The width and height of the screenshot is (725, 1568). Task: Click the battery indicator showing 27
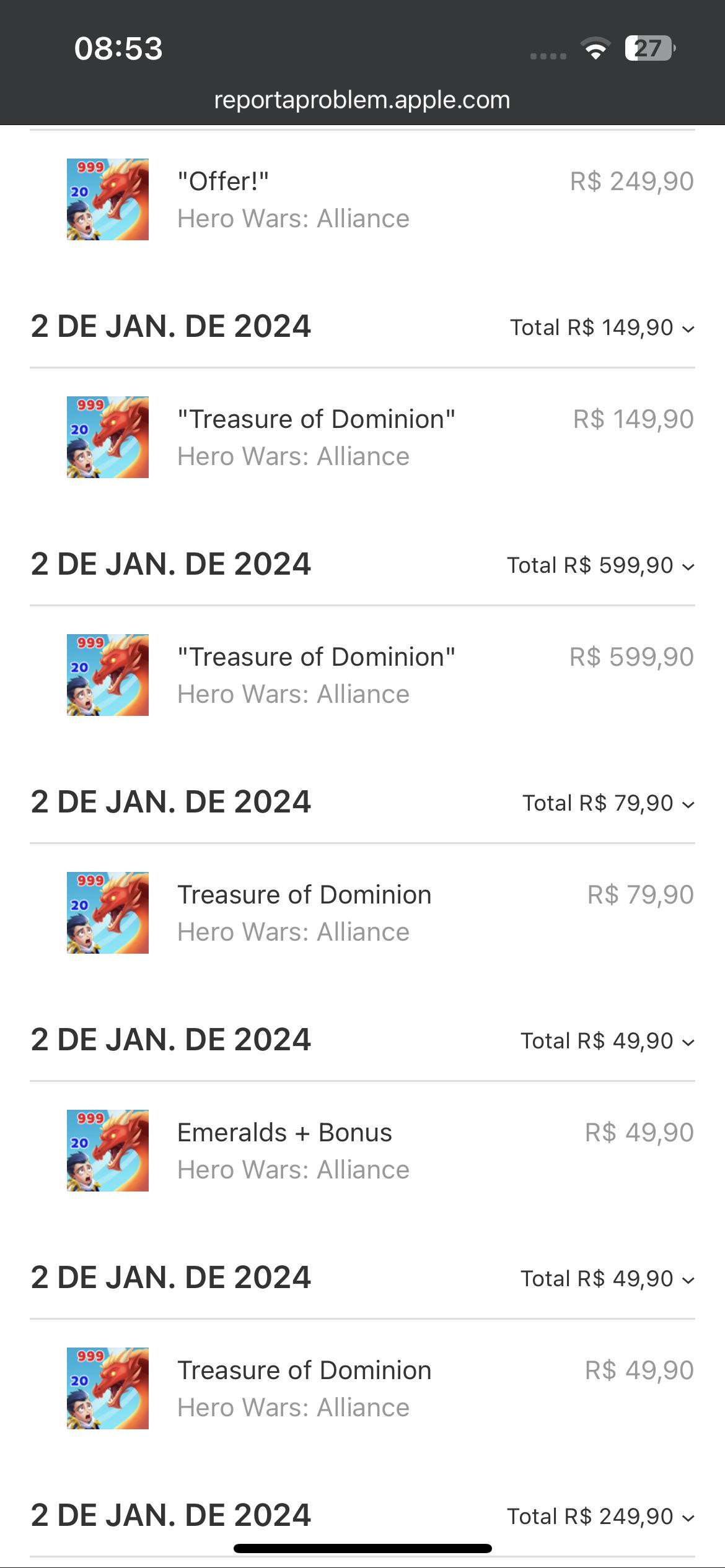click(x=648, y=48)
